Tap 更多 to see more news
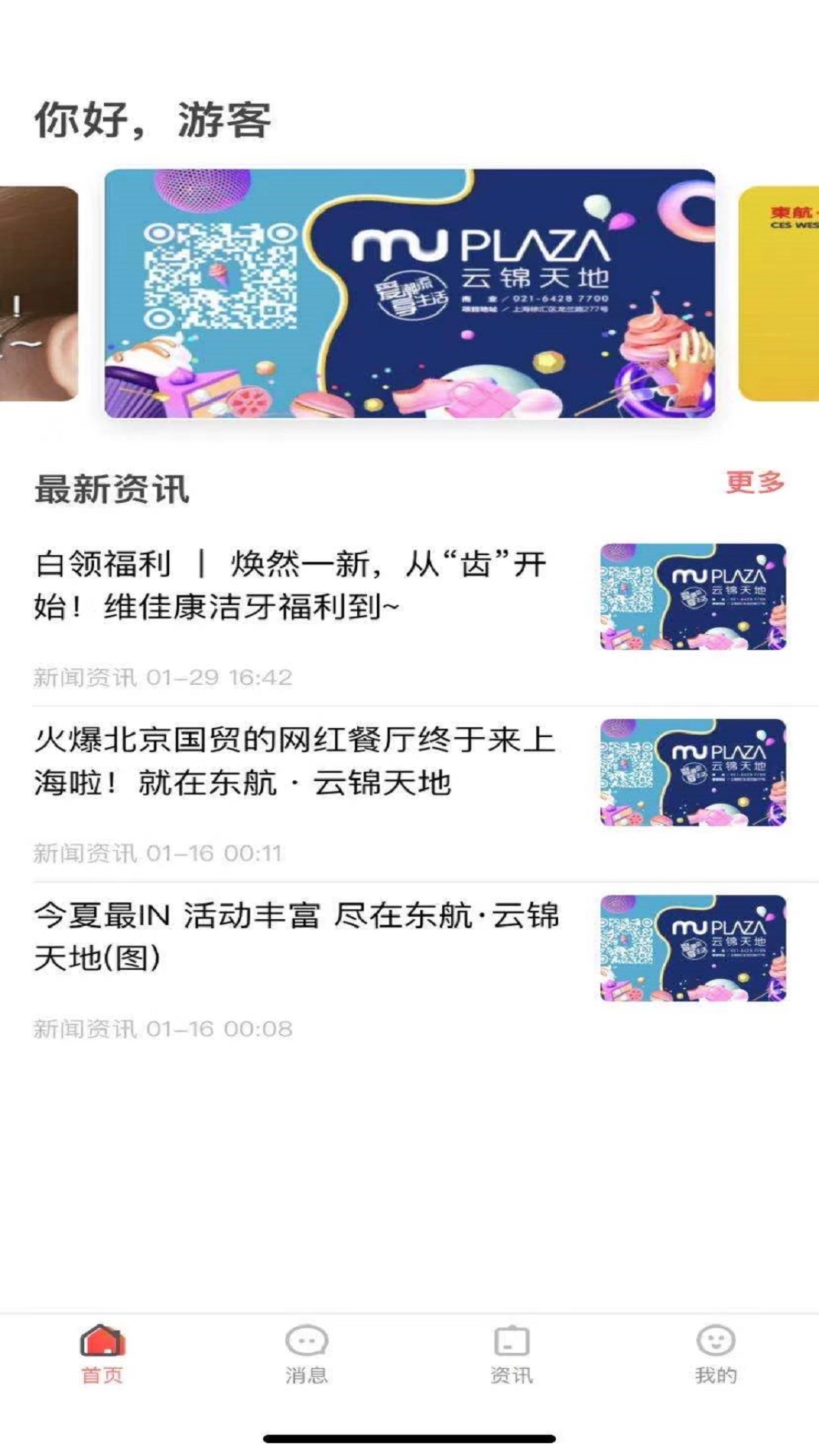 pyautogui.click(x=754, y=482)
